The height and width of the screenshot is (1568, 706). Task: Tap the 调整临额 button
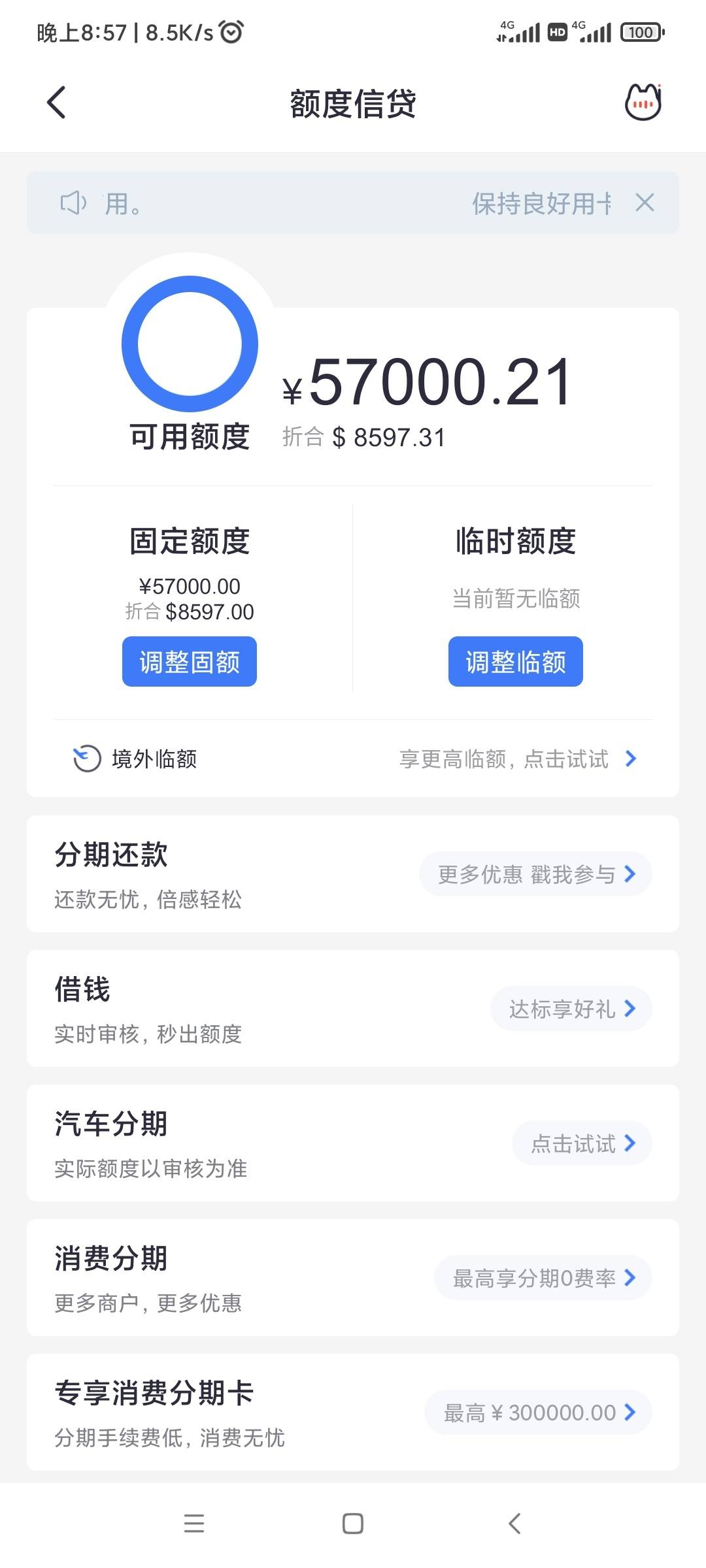(515, 661)
